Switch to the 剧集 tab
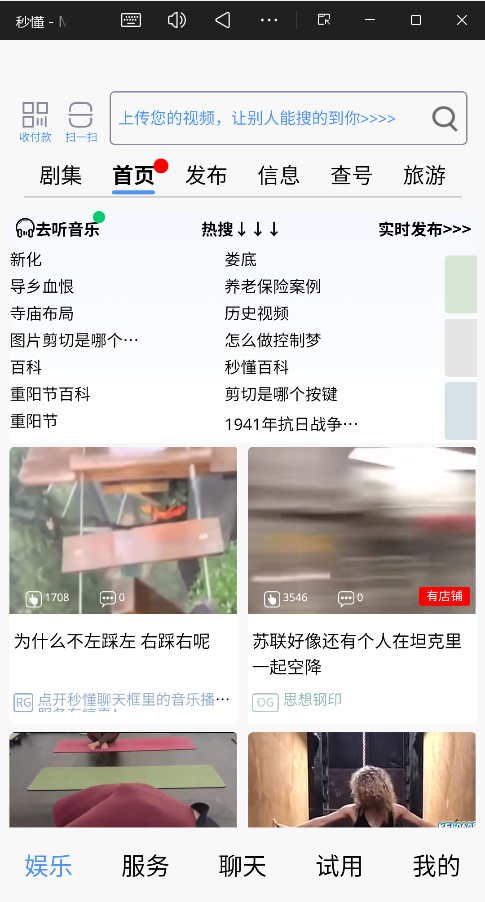The width and height of the screenshot is (485, 902). [60, 175]
